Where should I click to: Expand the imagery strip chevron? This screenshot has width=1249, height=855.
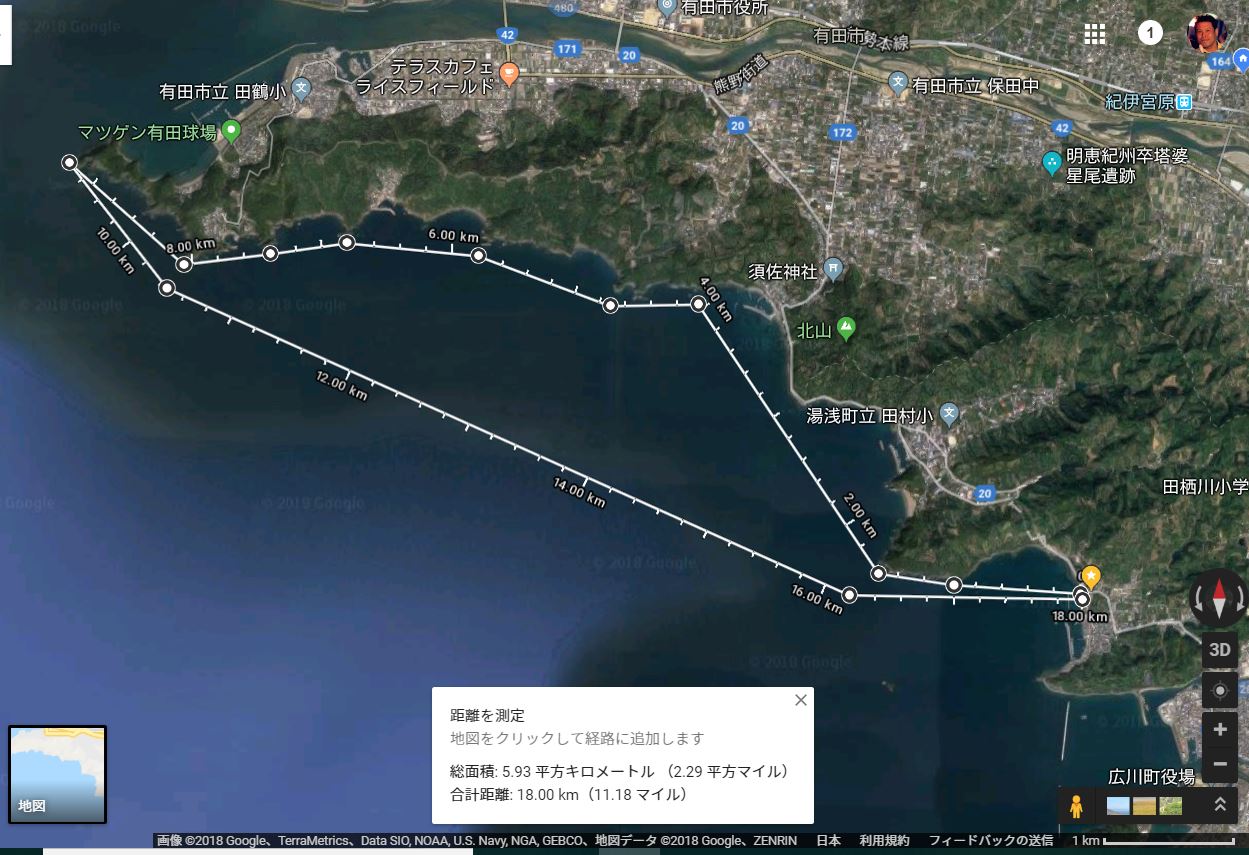1220,805
